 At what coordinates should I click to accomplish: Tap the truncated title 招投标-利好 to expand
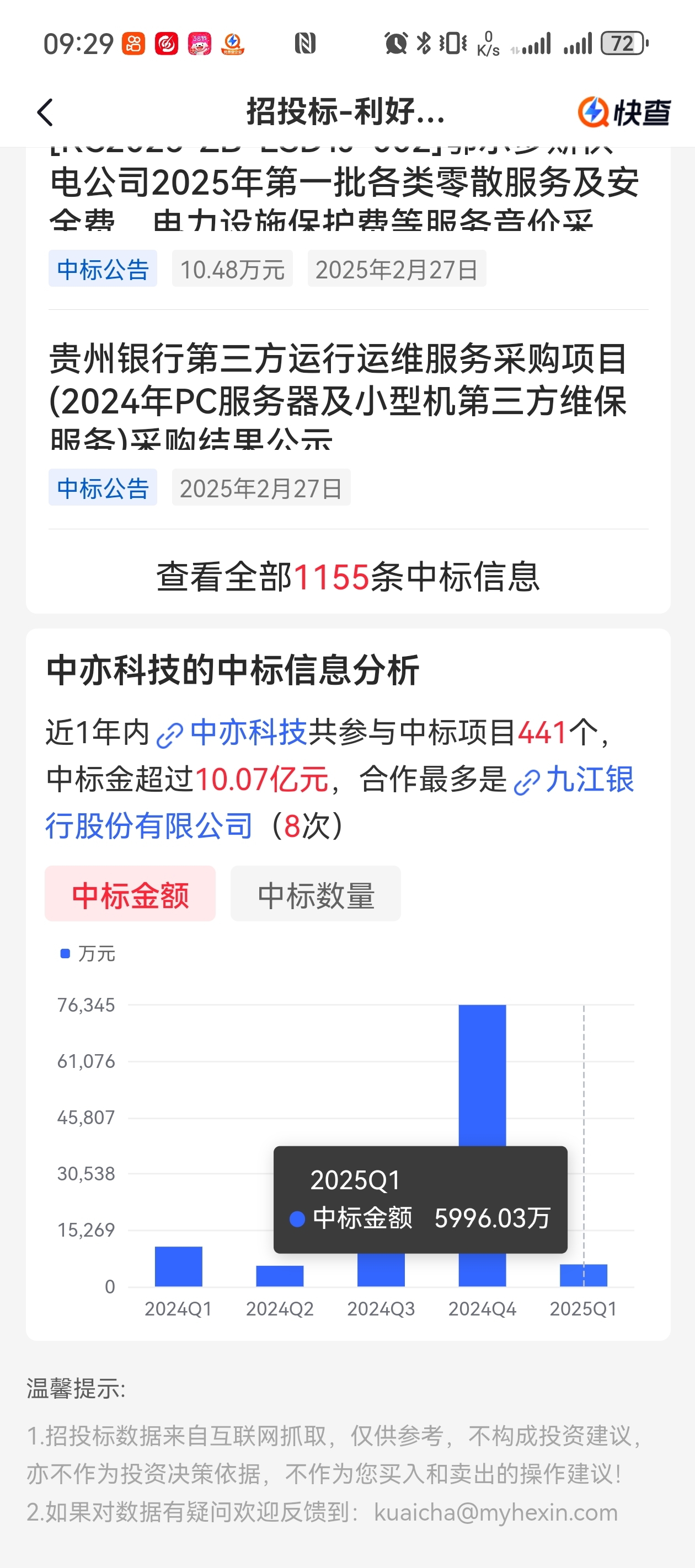point(345,111)
